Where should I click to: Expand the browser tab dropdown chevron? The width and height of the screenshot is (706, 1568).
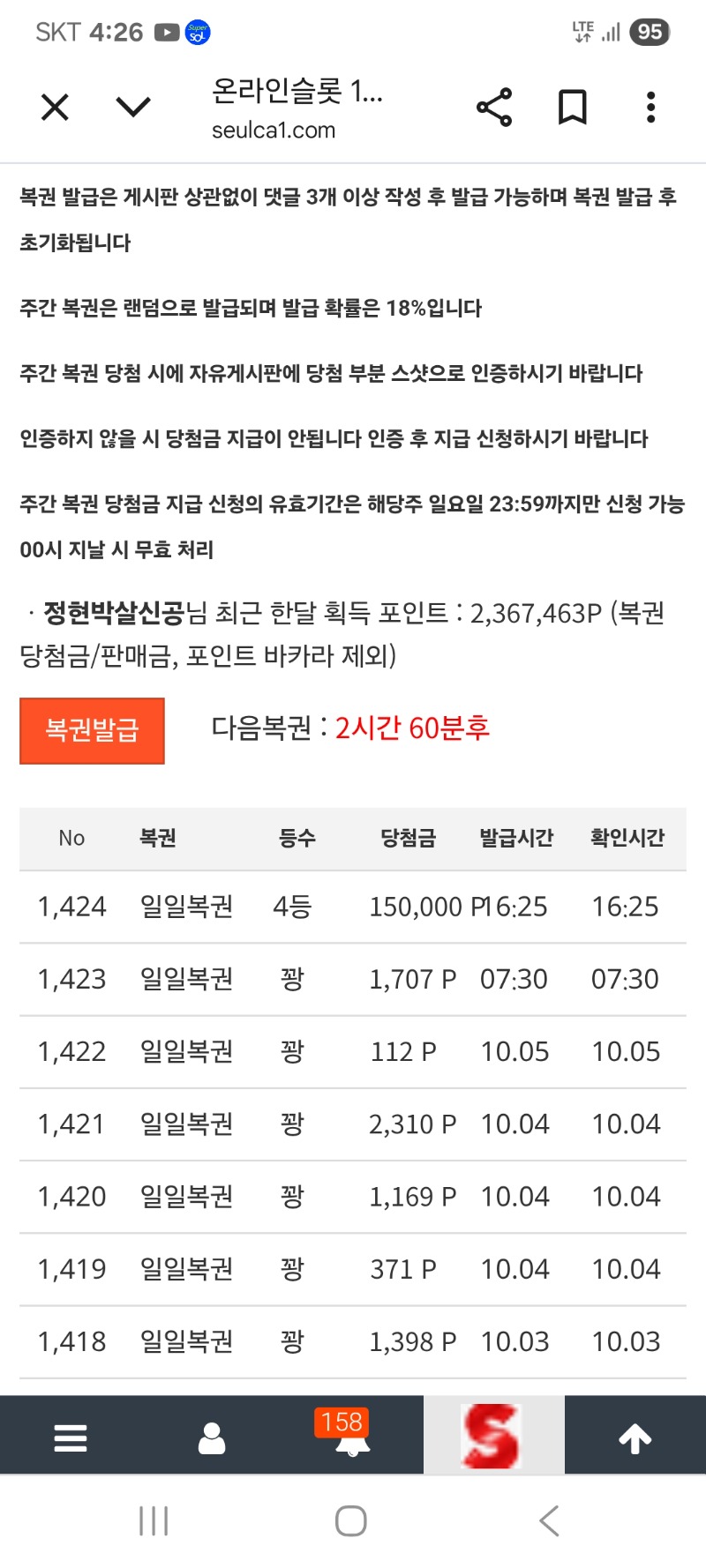(133, 108)
